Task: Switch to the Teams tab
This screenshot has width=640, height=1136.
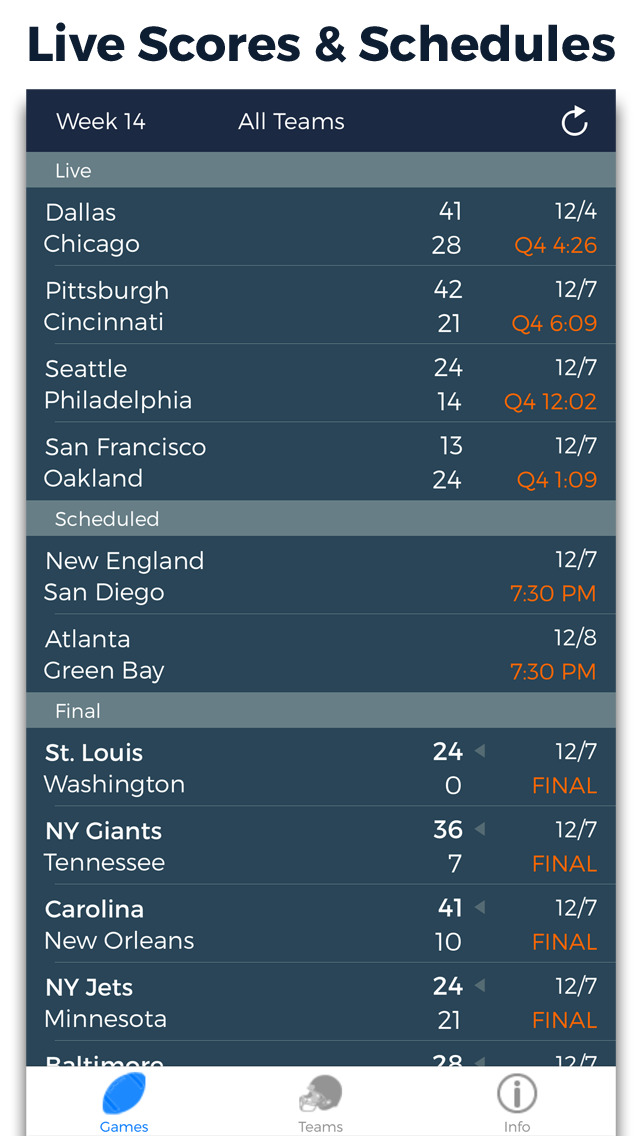Action: point(320,1102)
